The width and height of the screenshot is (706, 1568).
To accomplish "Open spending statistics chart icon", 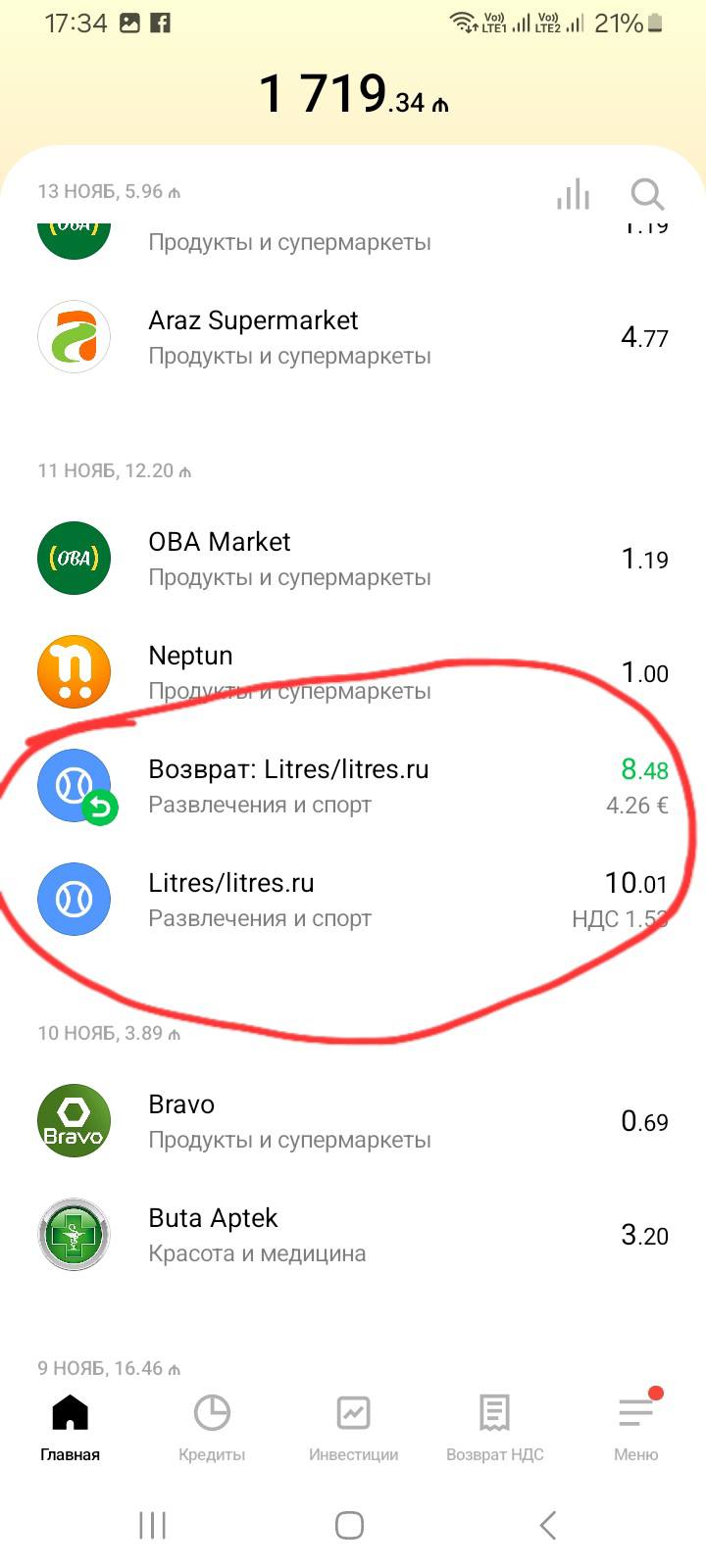I will click(574, 194).
